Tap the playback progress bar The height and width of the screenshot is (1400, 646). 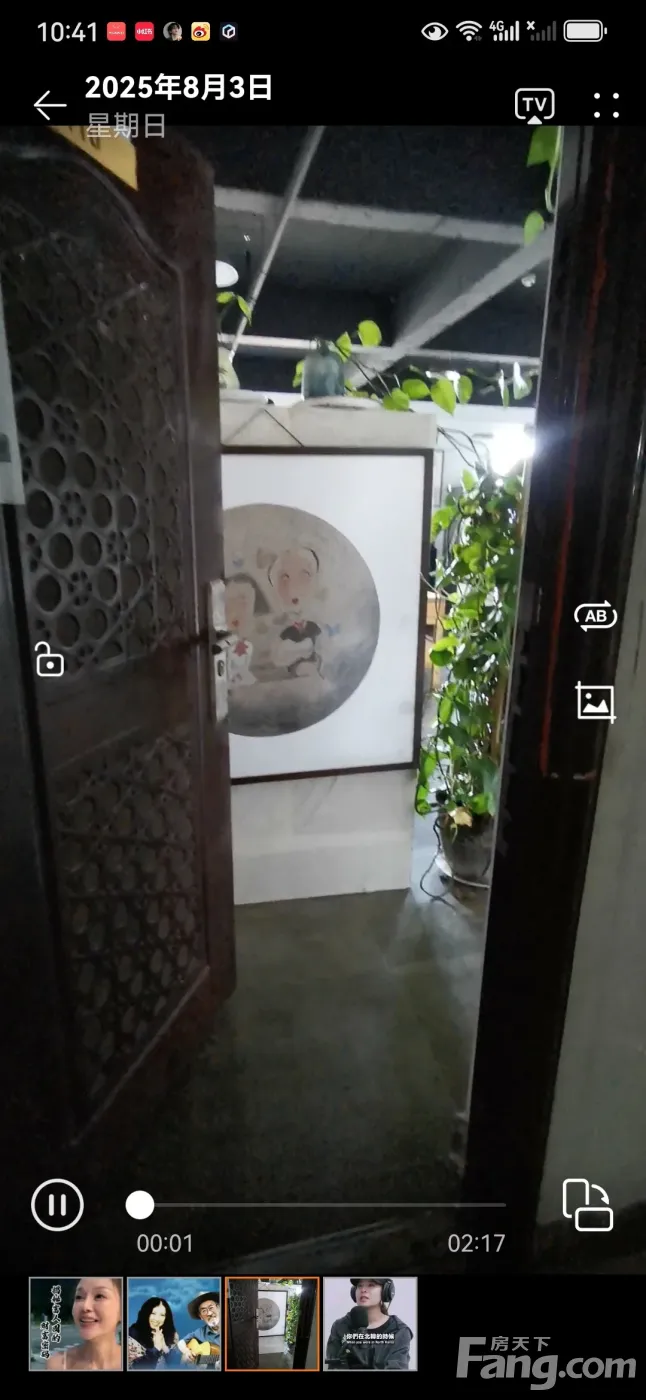(x=320, y=1205)
